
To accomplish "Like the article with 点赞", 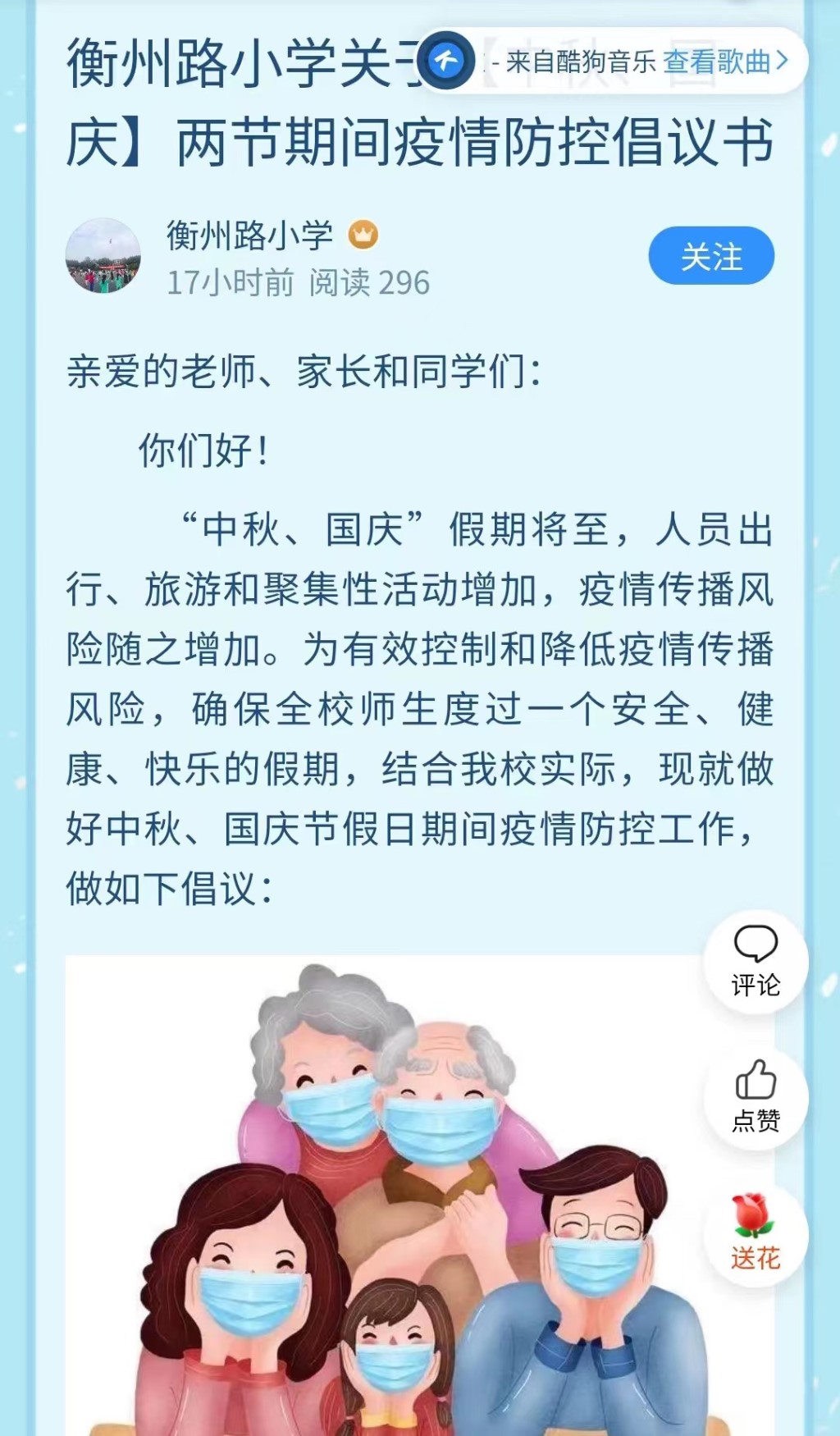I will pos(756,1096).
